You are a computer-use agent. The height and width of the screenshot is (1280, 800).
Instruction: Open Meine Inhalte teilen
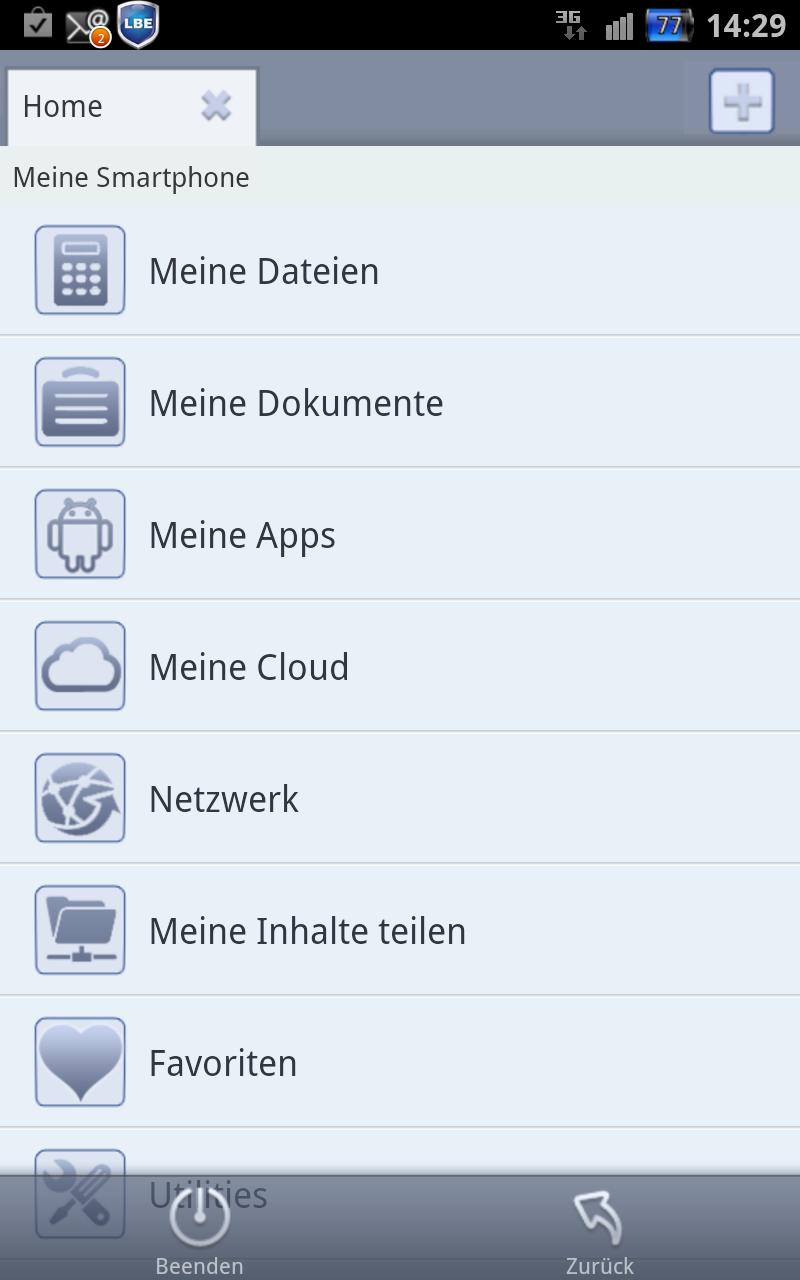tap(400, 931)
